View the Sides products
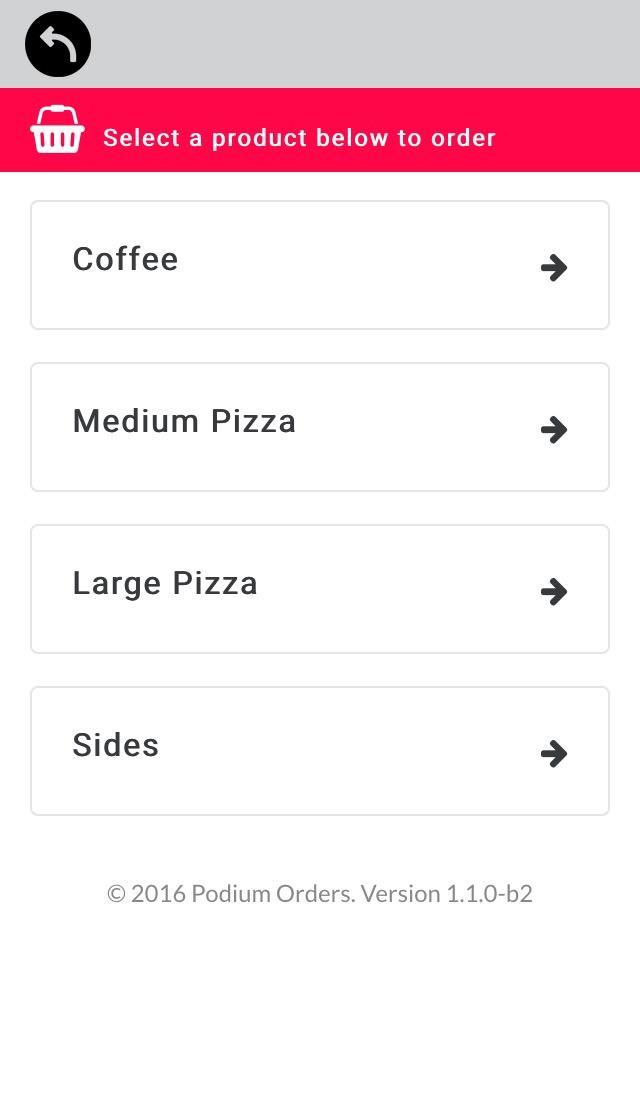Screen dimensions: 640x1096 pyautogui.click(x=320, y=751)
